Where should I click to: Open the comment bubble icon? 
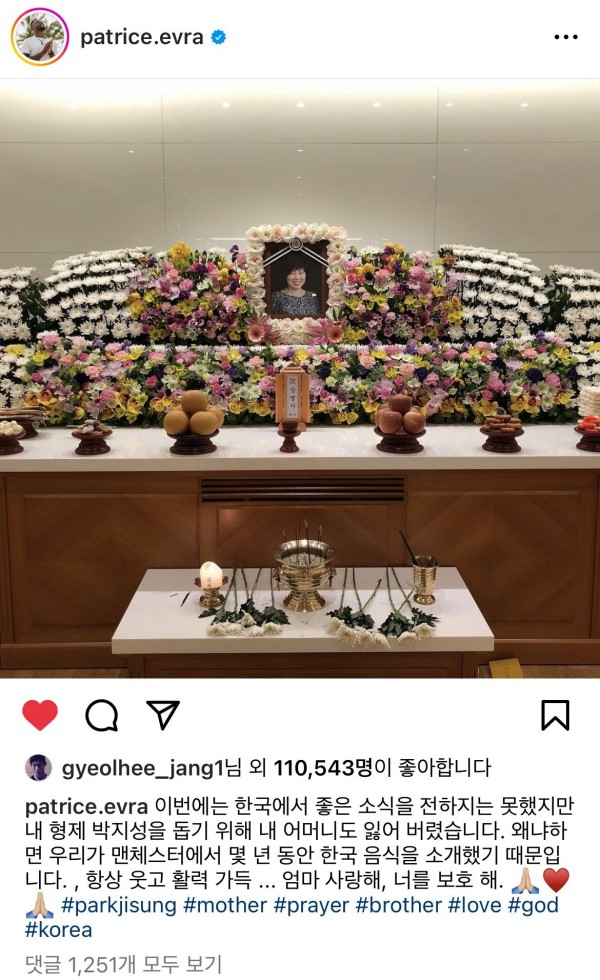coord(101,715)
